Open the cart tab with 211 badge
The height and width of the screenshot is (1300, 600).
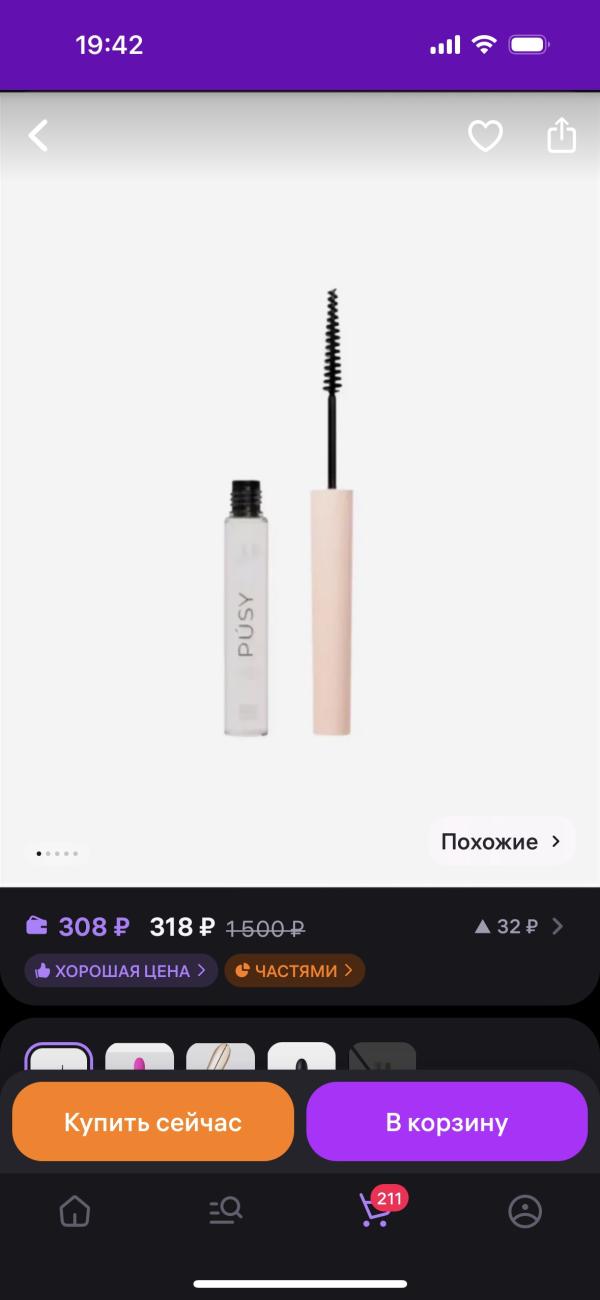(375, 1212)
